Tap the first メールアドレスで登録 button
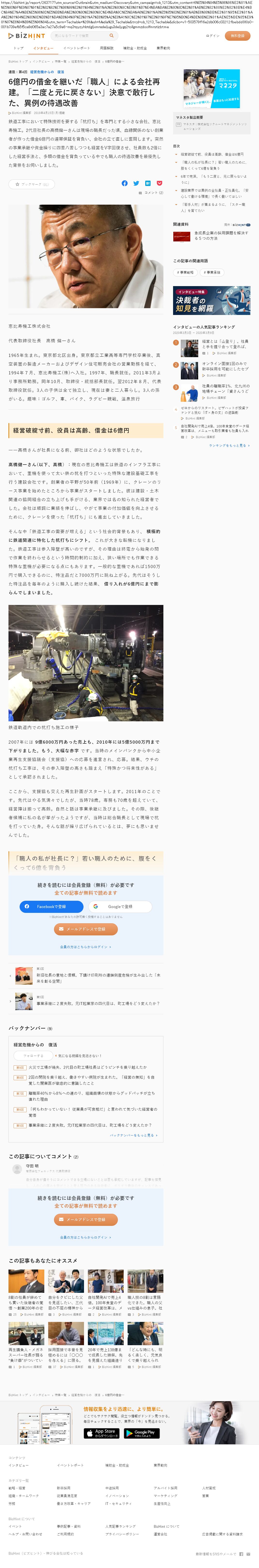The height and width of the screenshot is (1568, 259). point(86,929)
